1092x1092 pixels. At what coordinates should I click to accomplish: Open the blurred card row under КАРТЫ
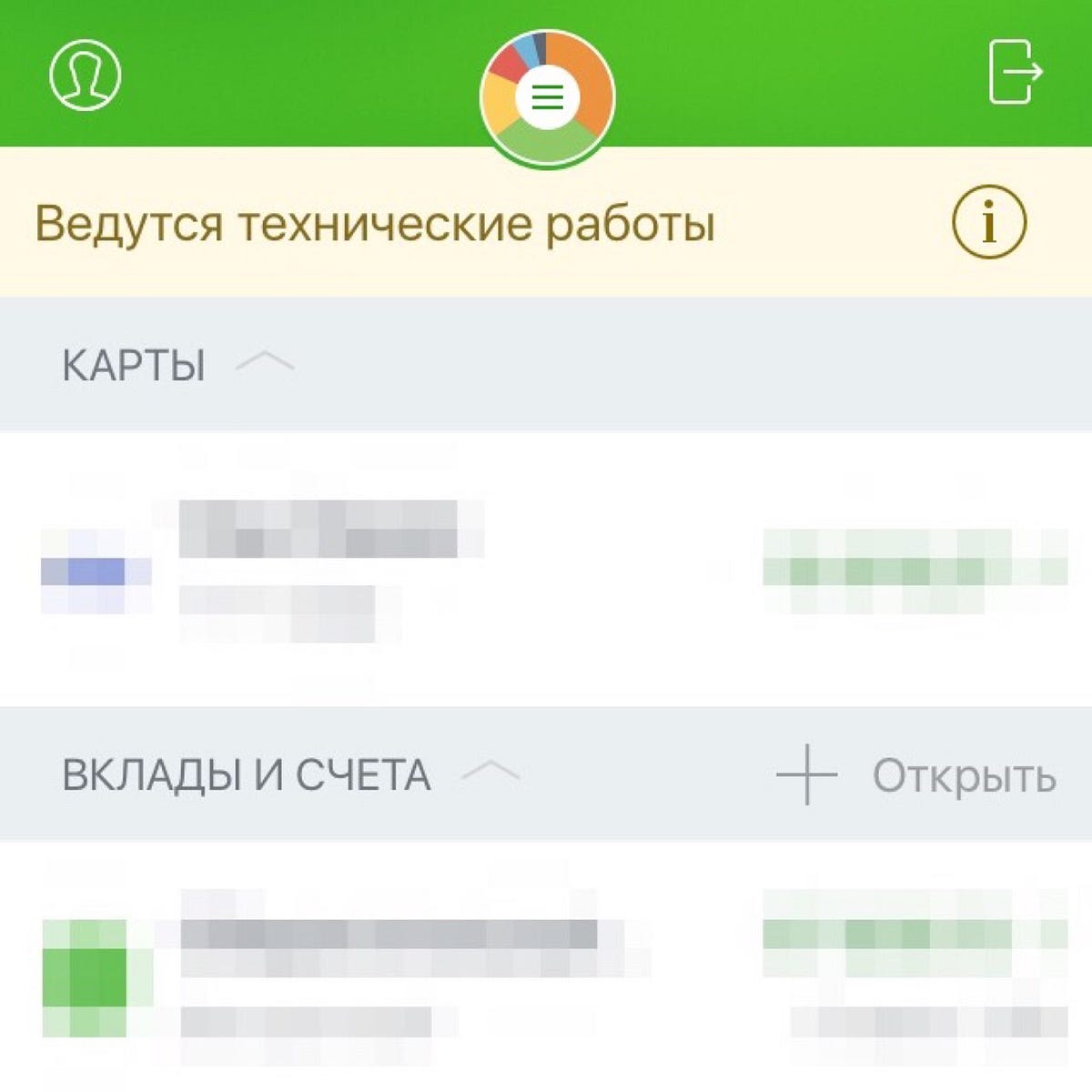click(546, 569)
